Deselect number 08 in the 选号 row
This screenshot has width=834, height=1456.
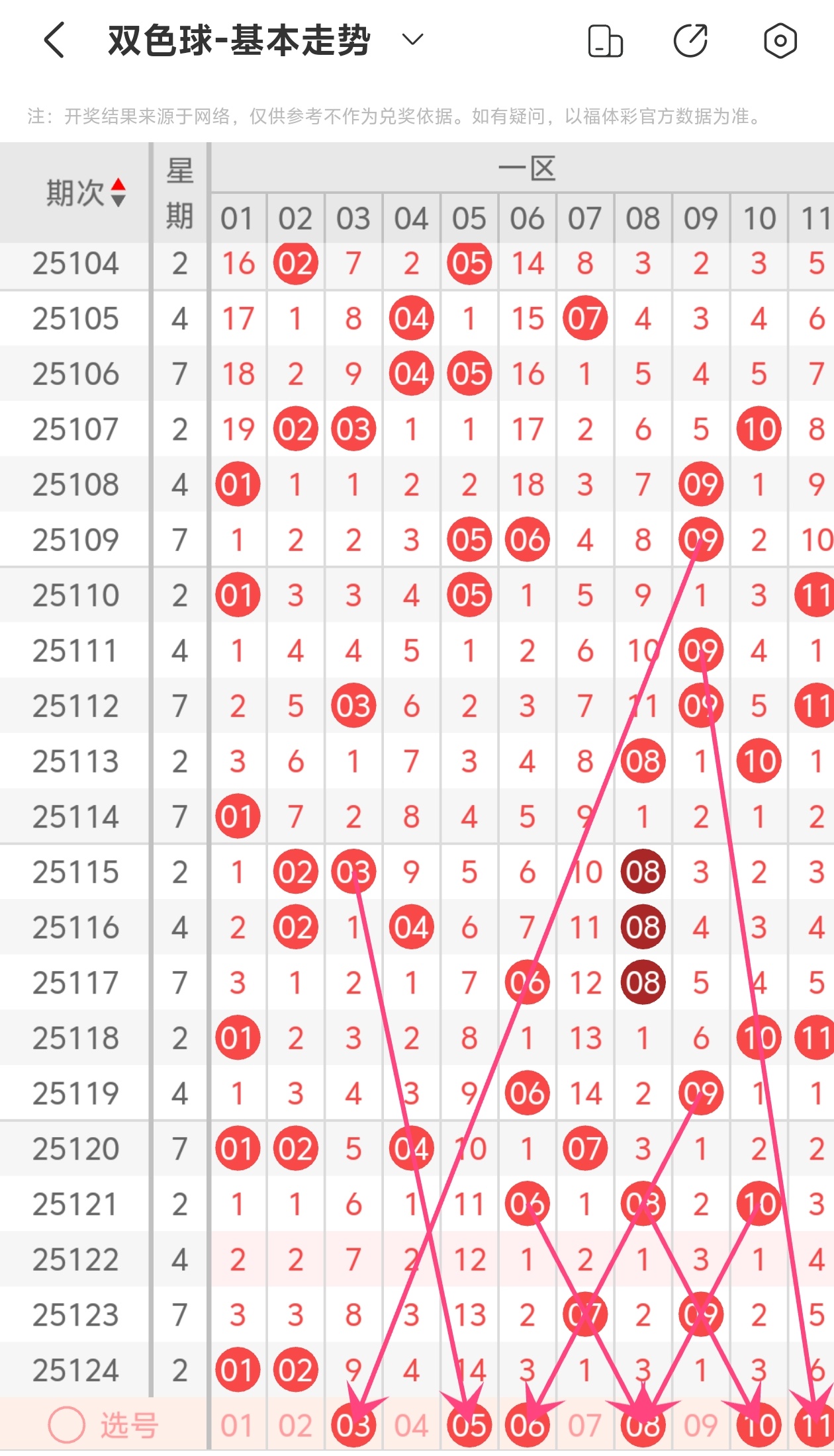[x=643, y=1426]
